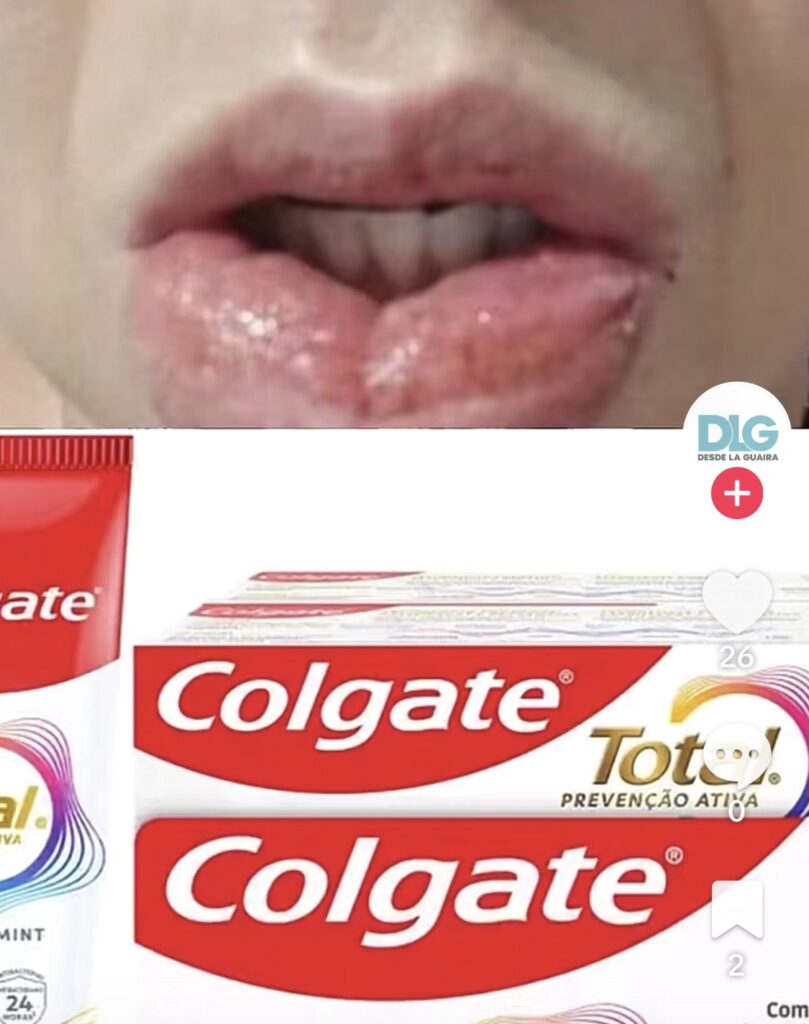Like this video with the heart

tap(737, 602)
